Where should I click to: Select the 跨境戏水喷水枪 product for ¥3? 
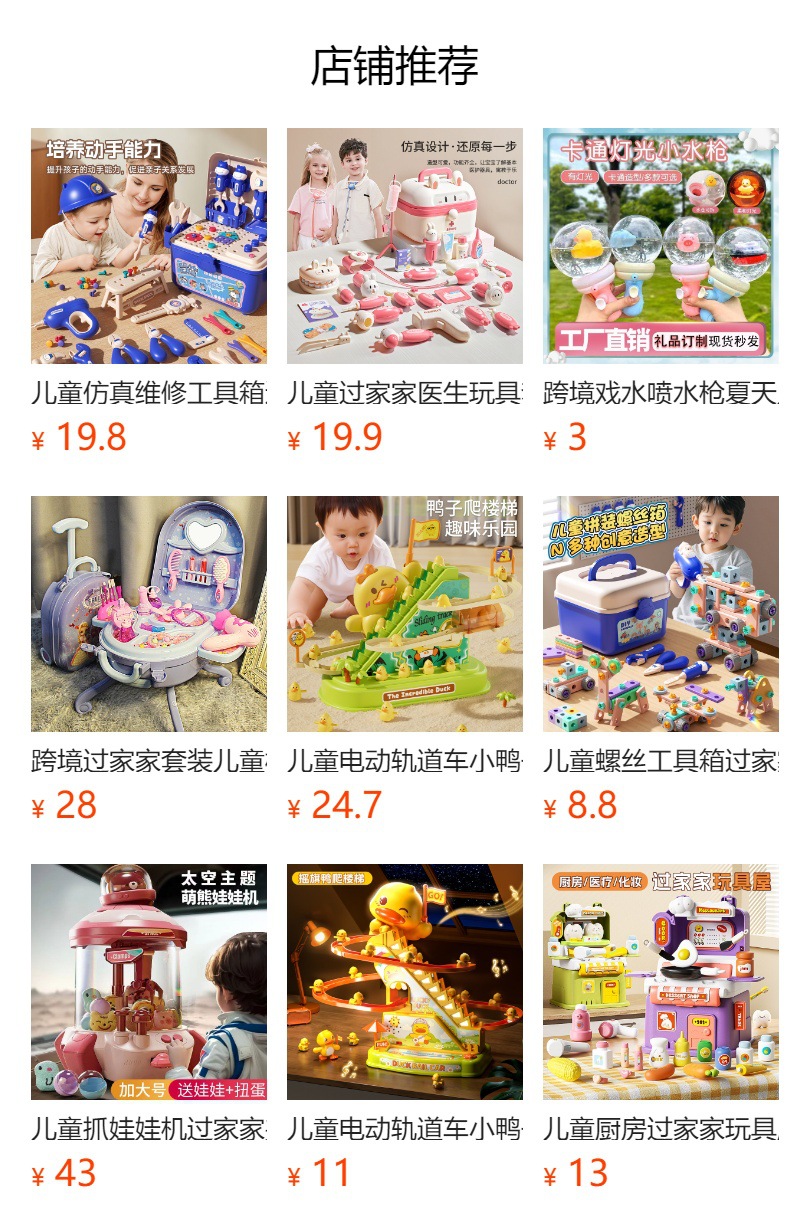[661, 246]
